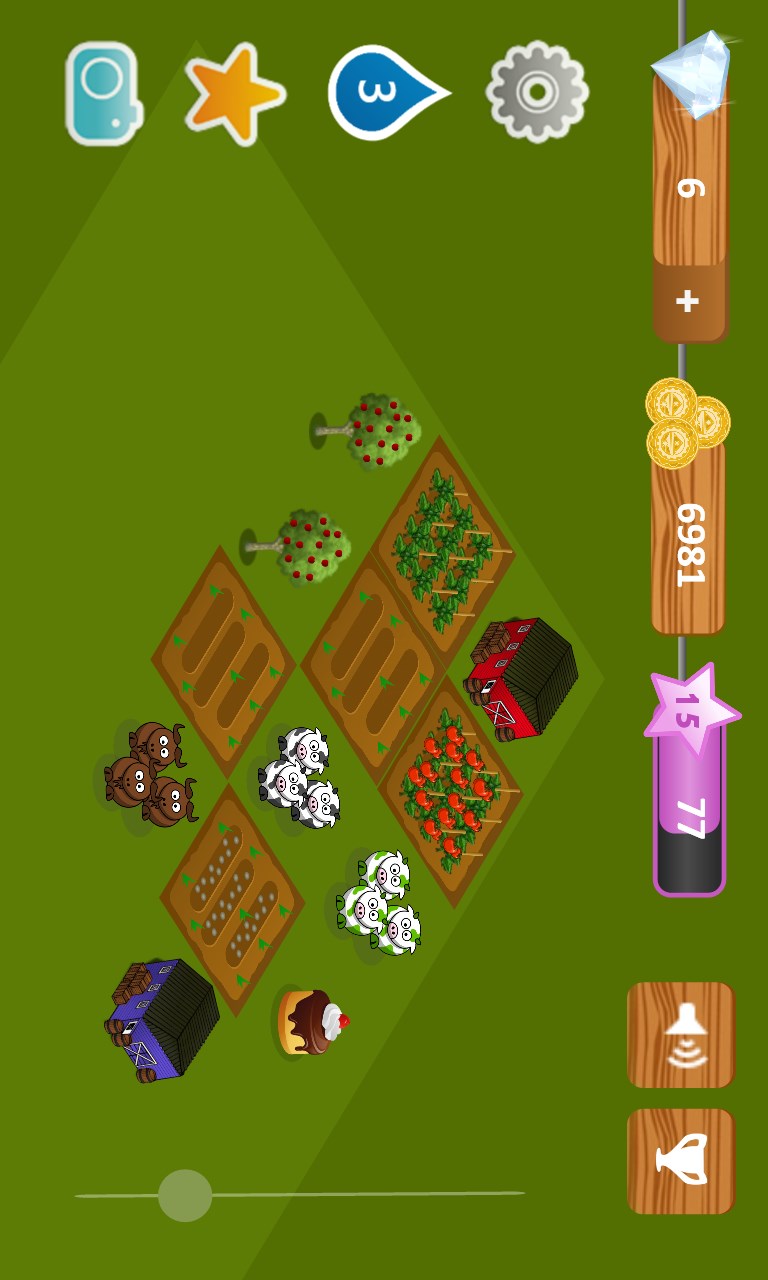This screenshot has width=768, height=1280.
Task: Tap the blue water drop counter
Action: coord(383,92)
